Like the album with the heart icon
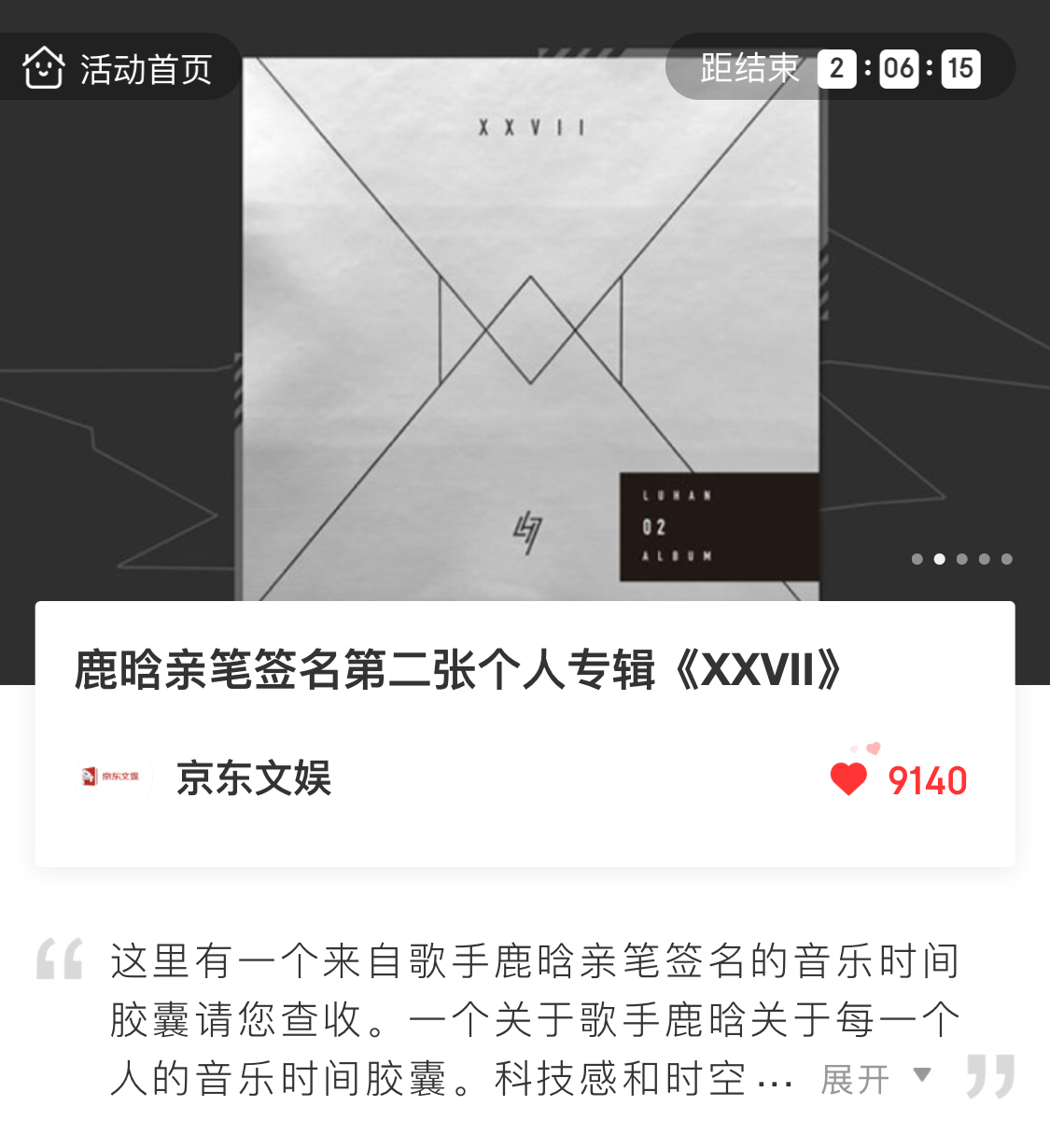The width and height of the screenshot is (1050, 1148). tap(848, 778)
